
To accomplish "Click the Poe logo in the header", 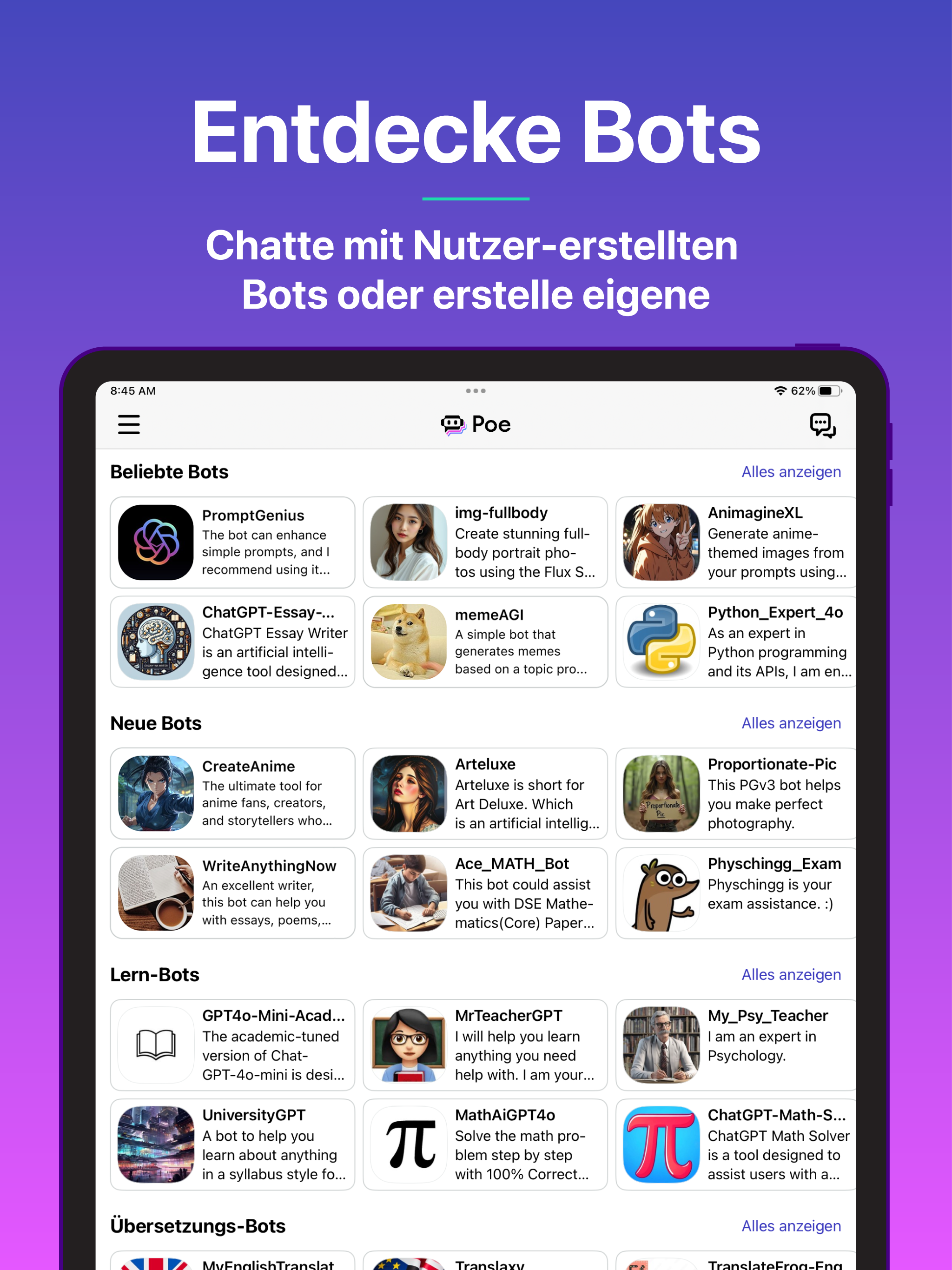I will pos(476,424).
